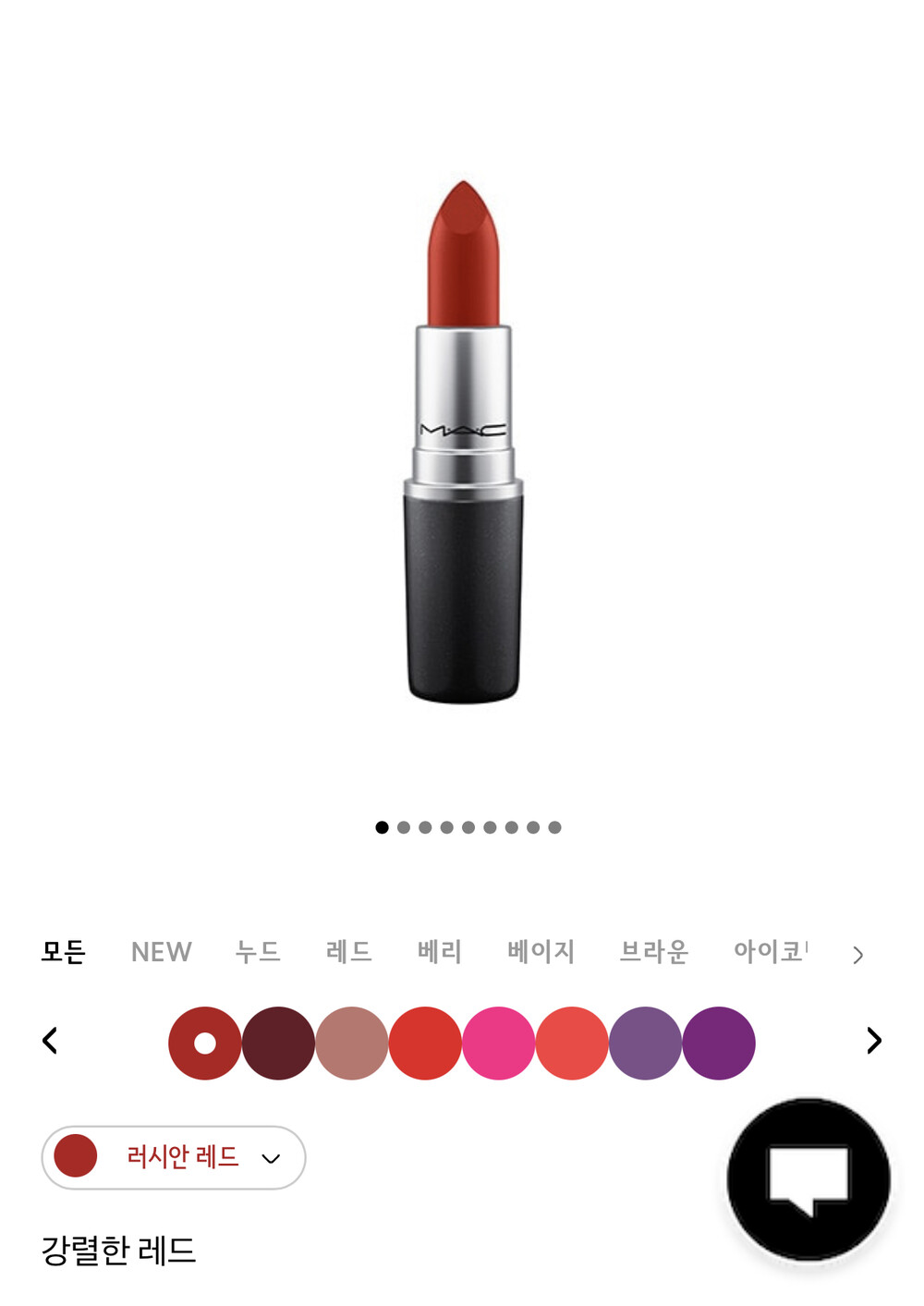924x1306 pixels.
Task: Expand the 러시안 레드 shade dropdown
Action: [174, 1157]
